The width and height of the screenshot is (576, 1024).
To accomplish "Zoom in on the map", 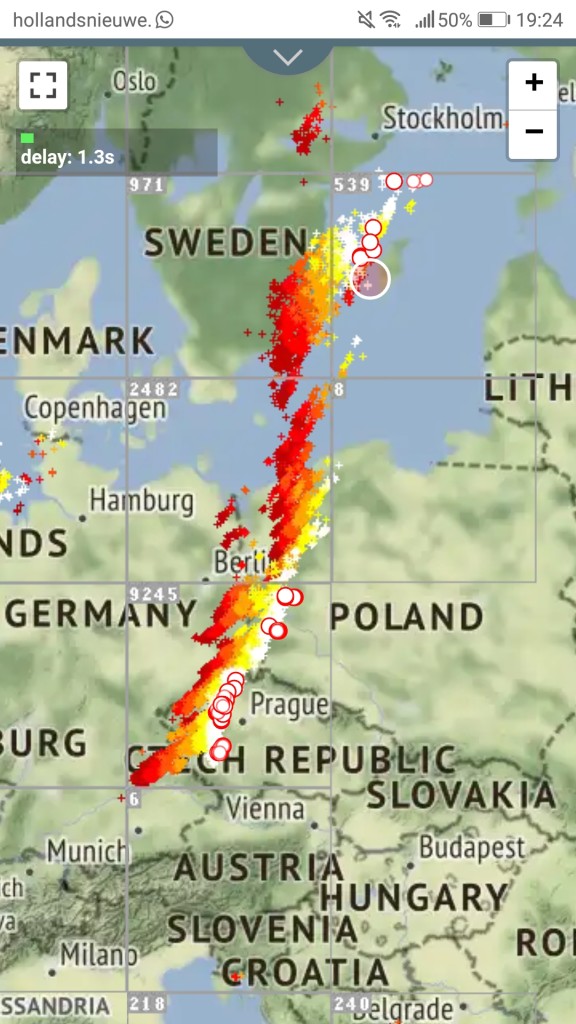I will tap(534, 85).
